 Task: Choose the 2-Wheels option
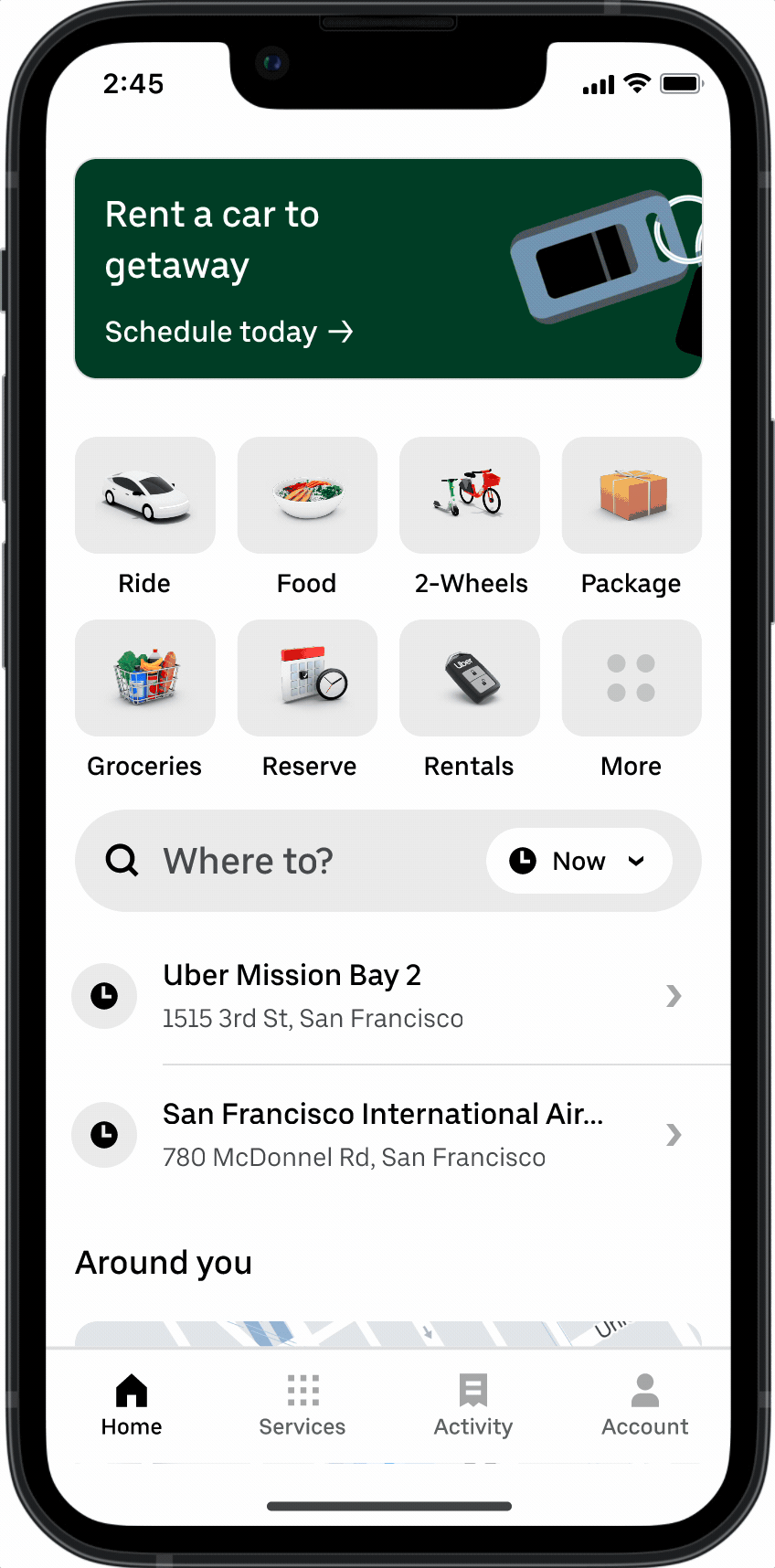[x=470, y=496]
